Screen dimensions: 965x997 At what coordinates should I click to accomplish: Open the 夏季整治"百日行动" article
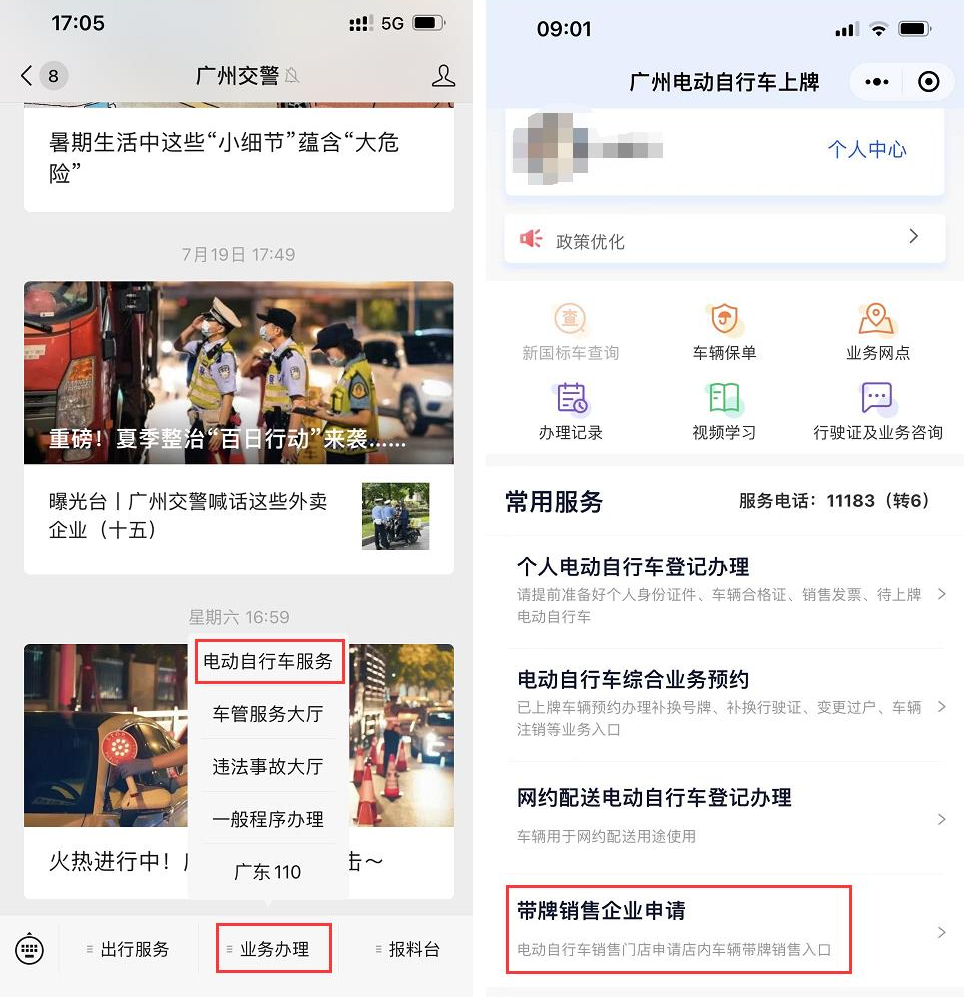pyautogui.click(x=238, y=373)
